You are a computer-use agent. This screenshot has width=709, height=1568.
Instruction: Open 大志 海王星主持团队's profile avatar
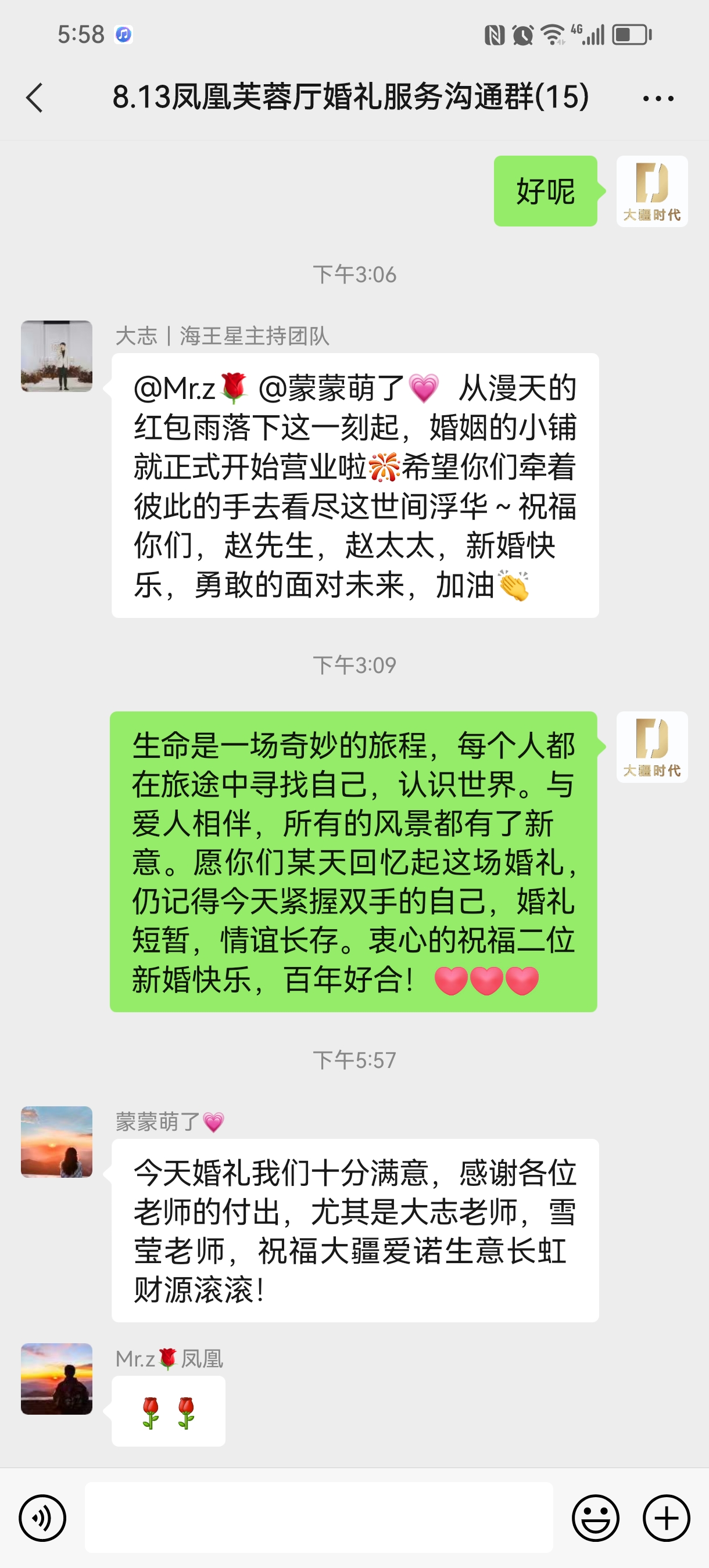click(x=56, y=356)
